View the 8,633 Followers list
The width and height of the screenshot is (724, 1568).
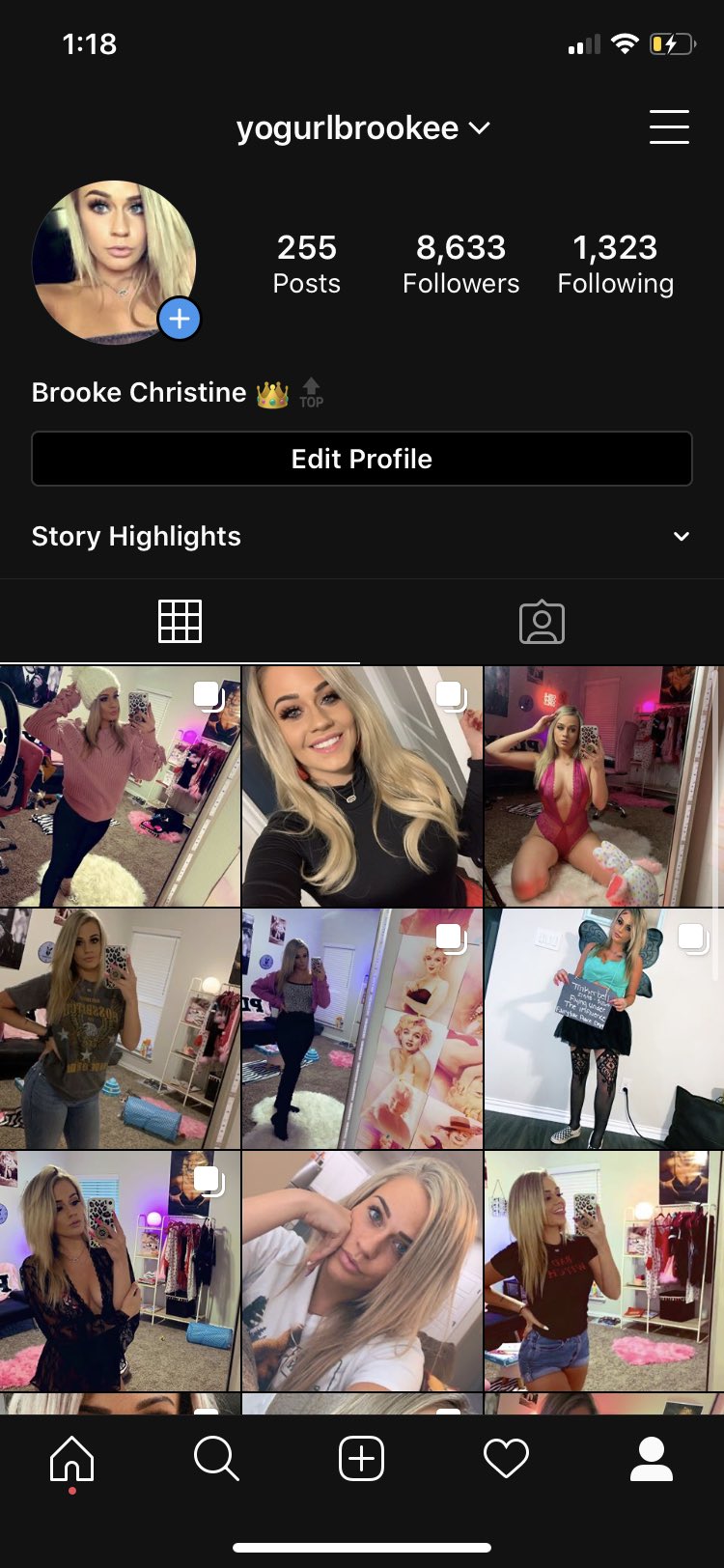(460, 264)
